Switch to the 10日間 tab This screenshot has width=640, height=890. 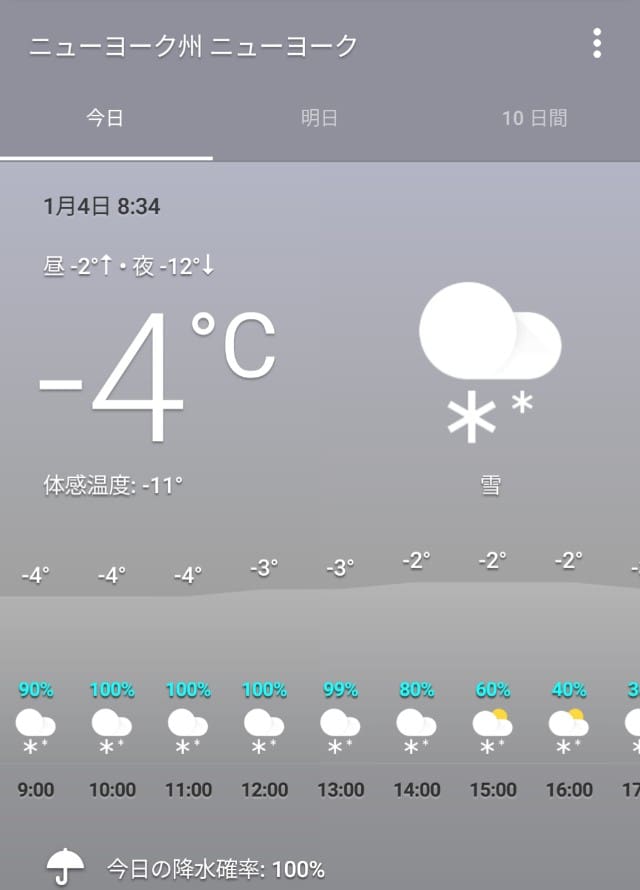click(534, 119)
